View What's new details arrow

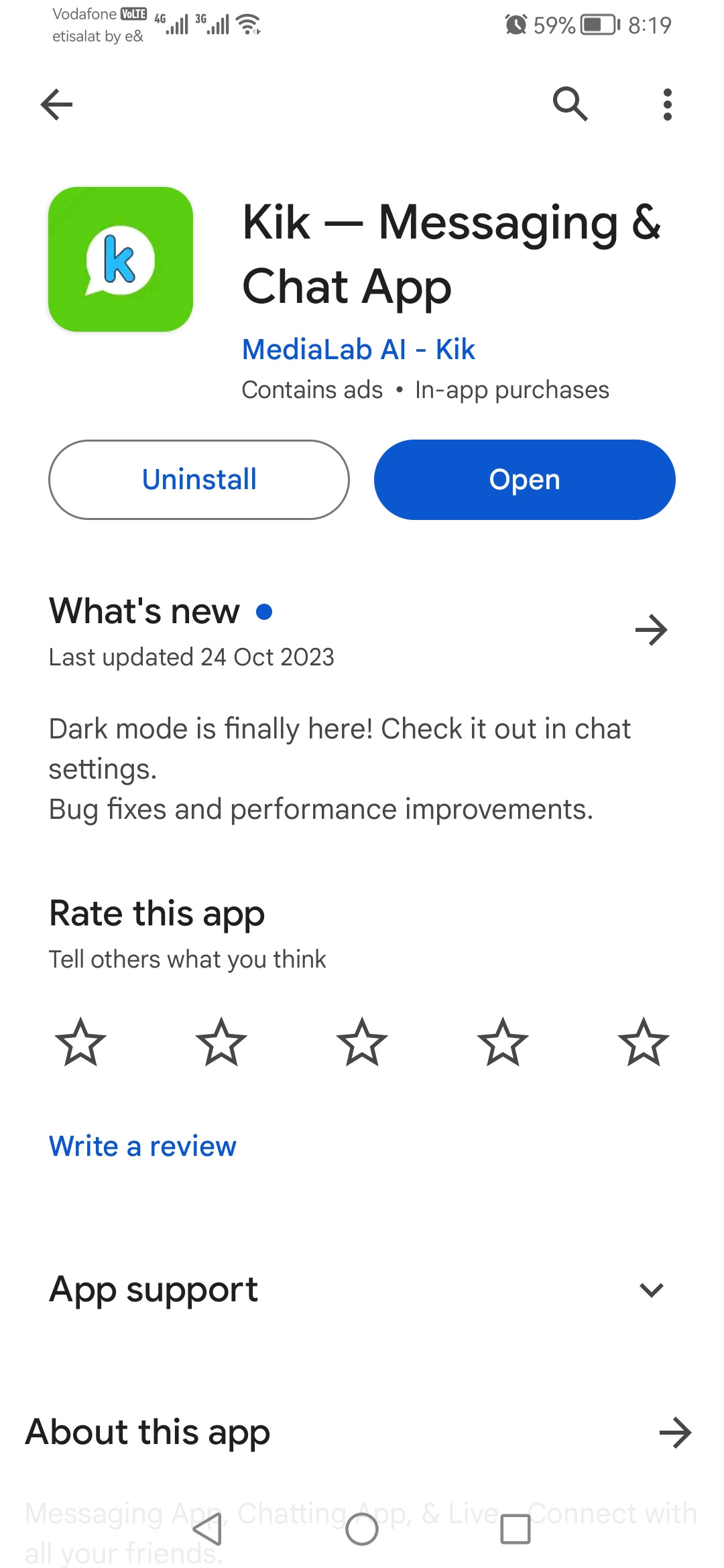(x=651, y=630)
